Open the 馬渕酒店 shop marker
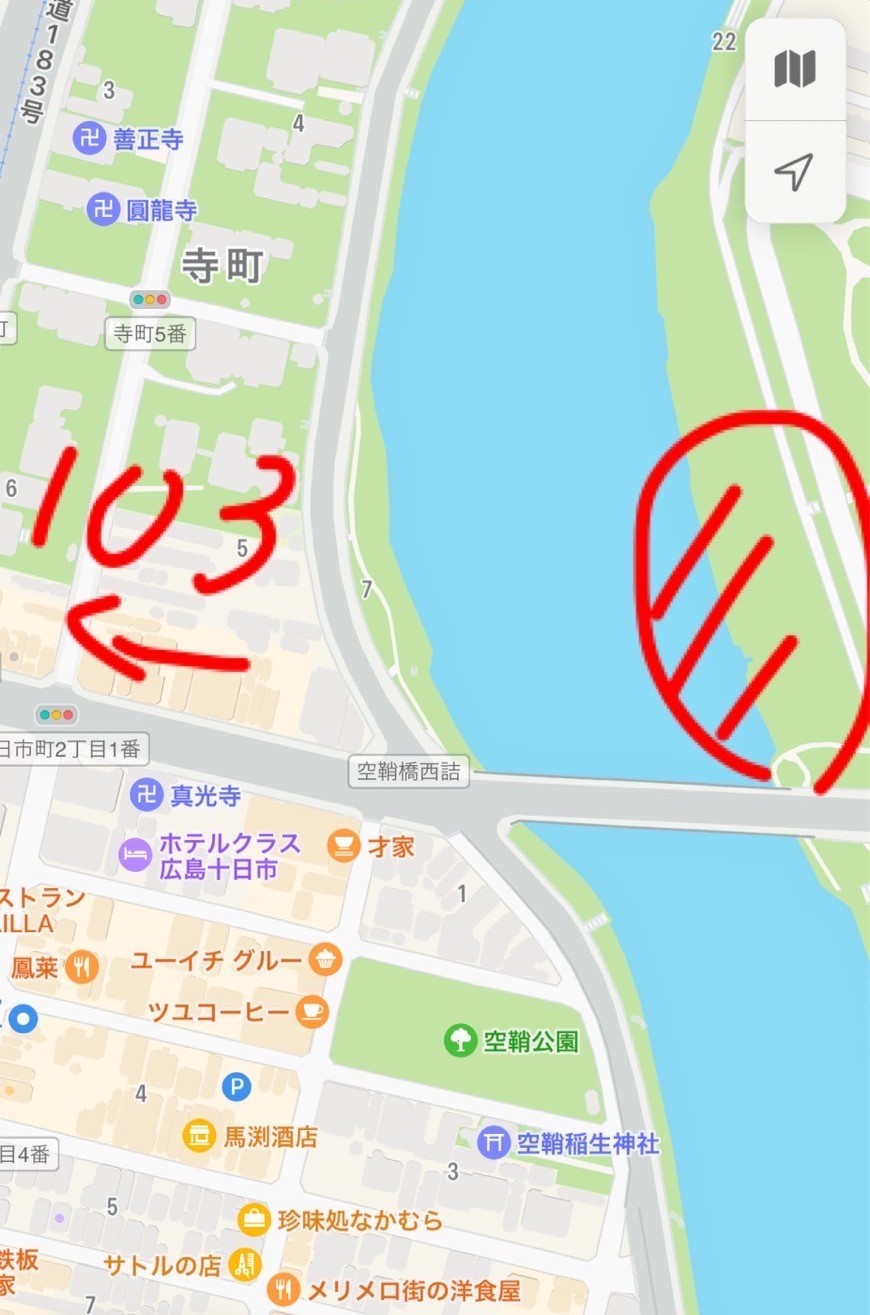Viewport: 870px width, 1315px height. tap(199, 1136)
